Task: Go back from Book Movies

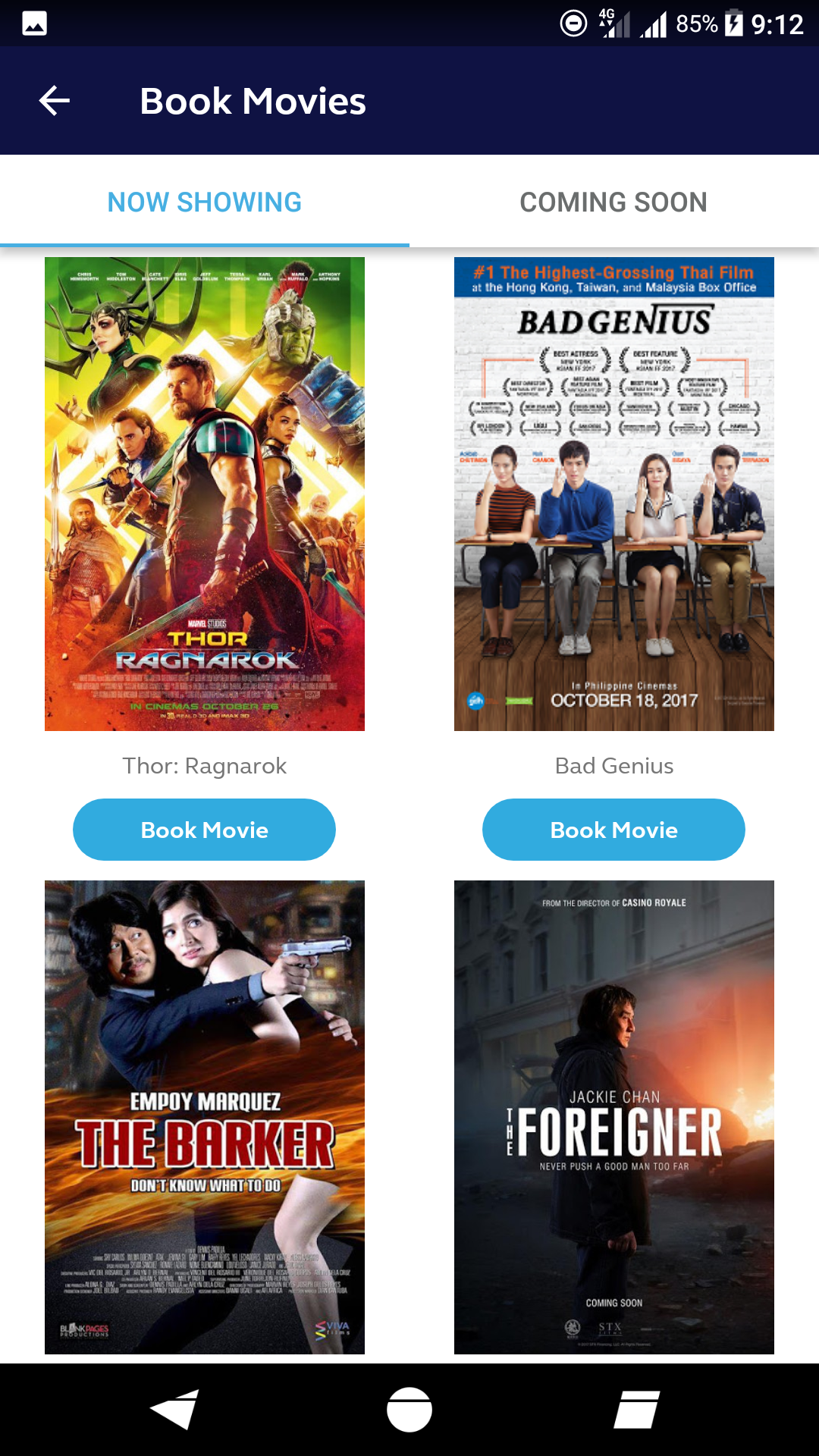Action: coord(55,101)
